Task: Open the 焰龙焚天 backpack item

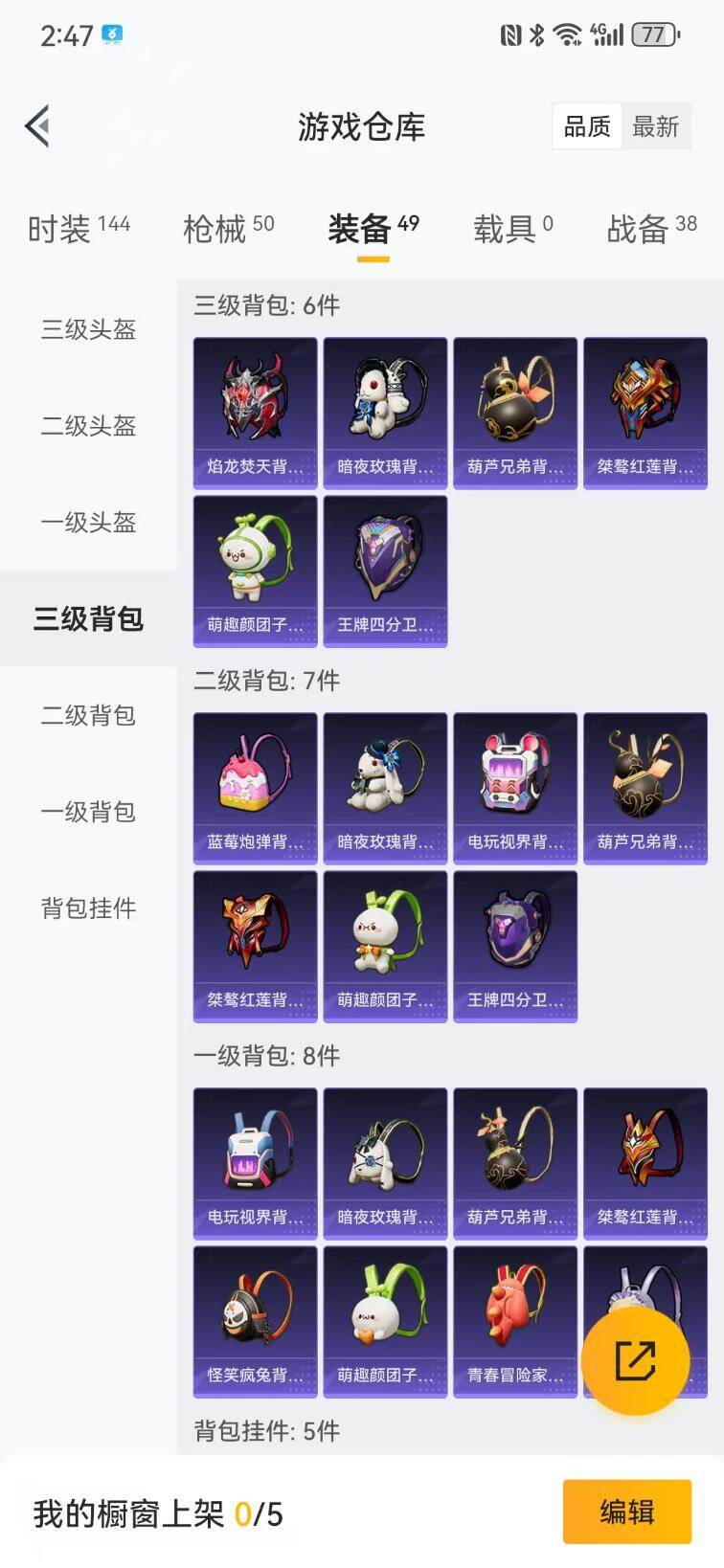Action: (x=255, y=412)
